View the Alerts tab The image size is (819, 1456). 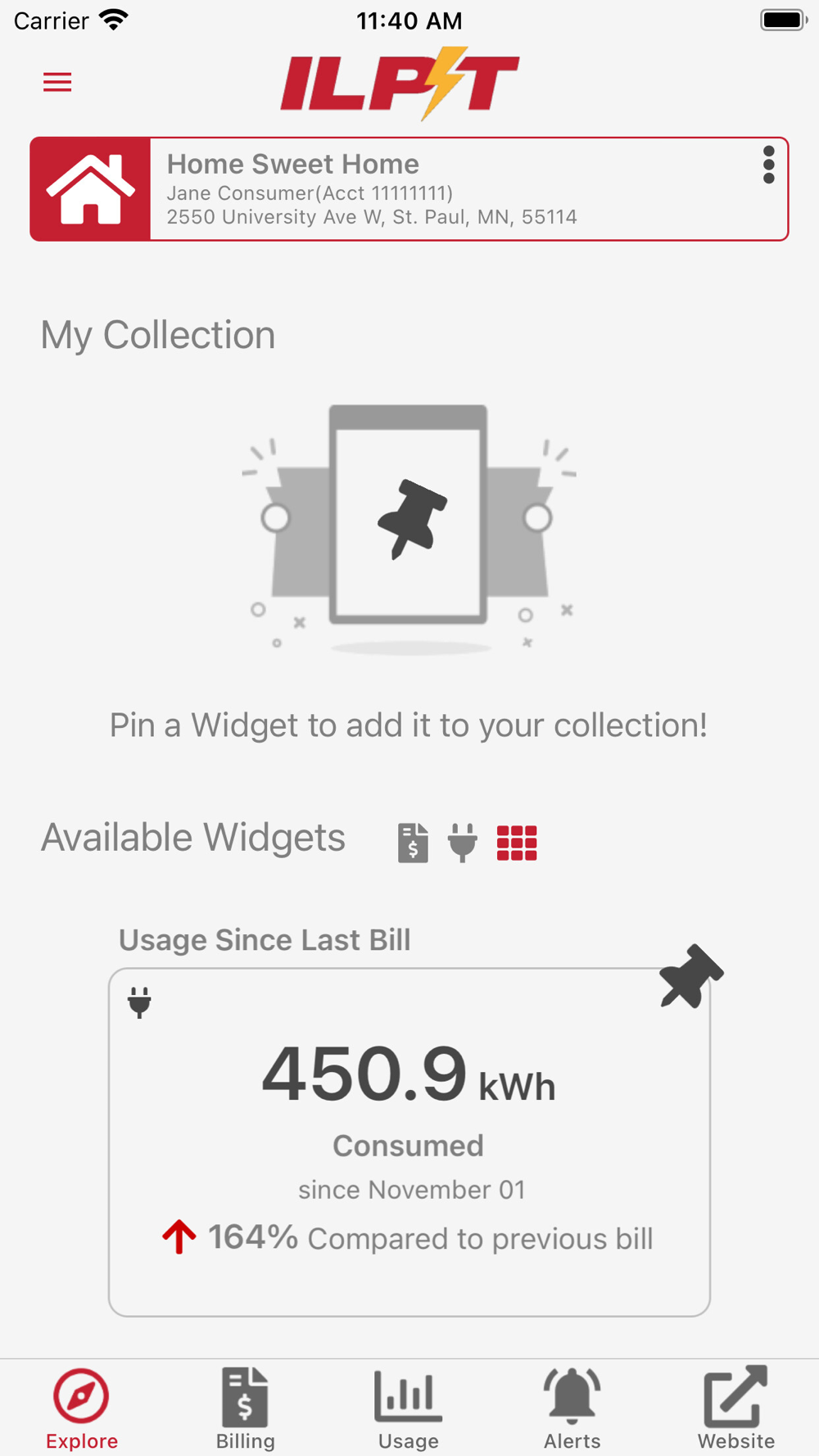[572, 1409]
